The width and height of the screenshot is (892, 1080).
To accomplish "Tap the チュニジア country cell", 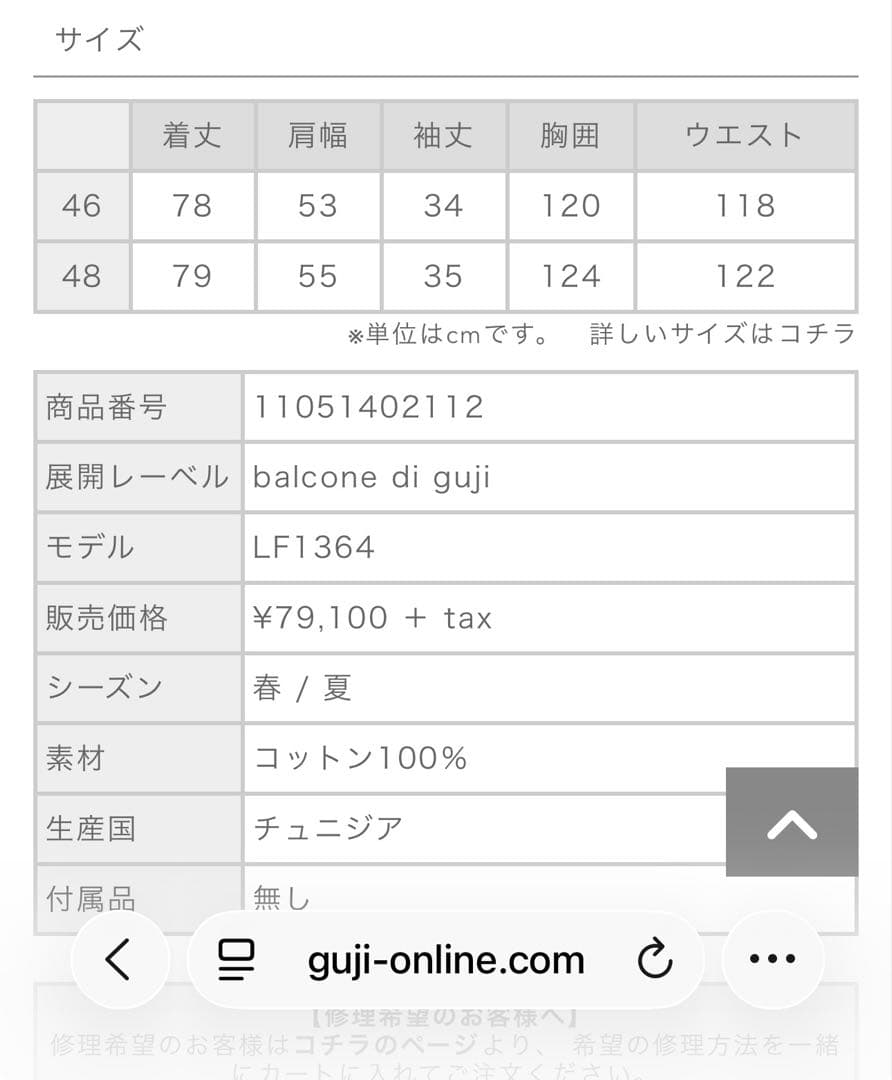I will coord(328,828).
